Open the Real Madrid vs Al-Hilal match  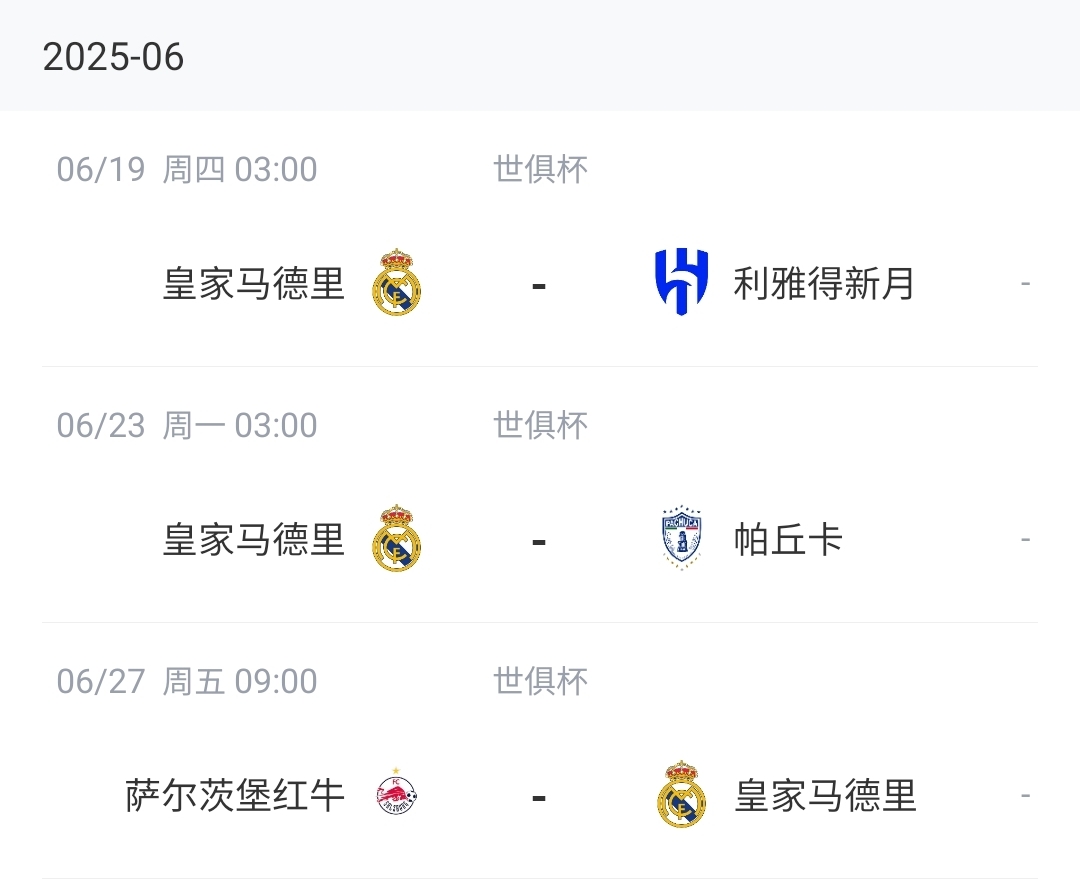tap(539, 284)
